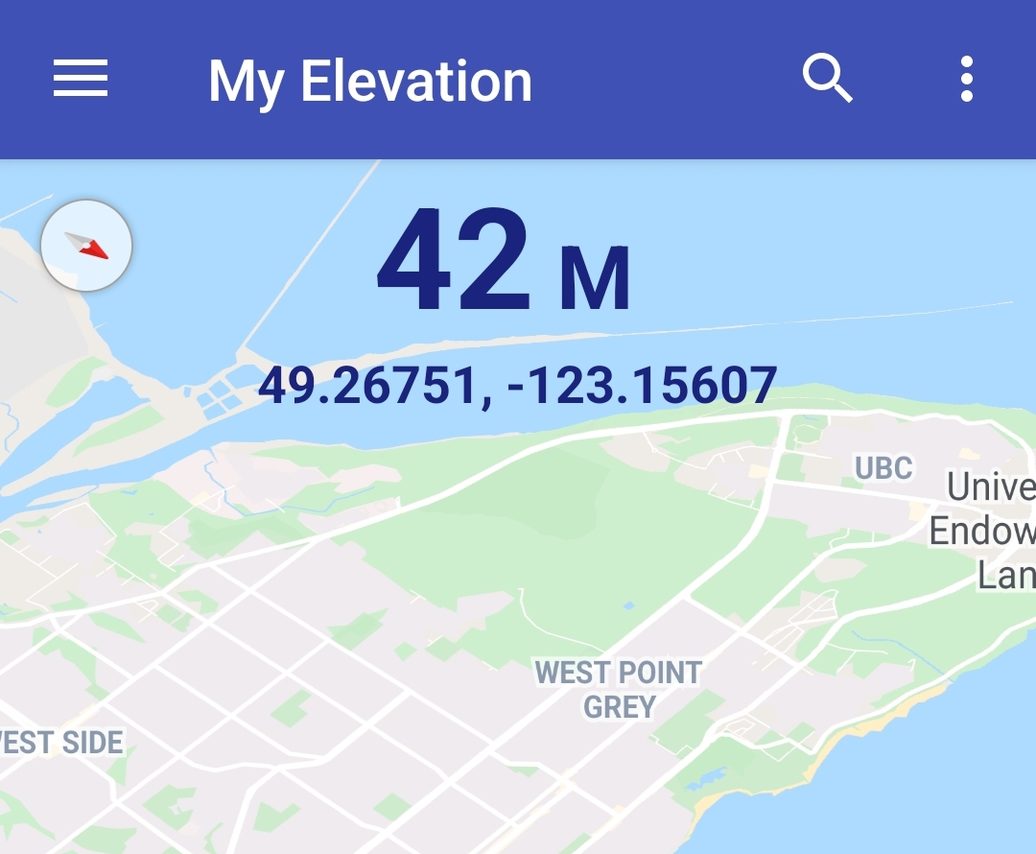Viewport: 1036px width, 854px height.
Task: Open the overflow options menu
Action: pyautogui.click(x=966, y=79)
